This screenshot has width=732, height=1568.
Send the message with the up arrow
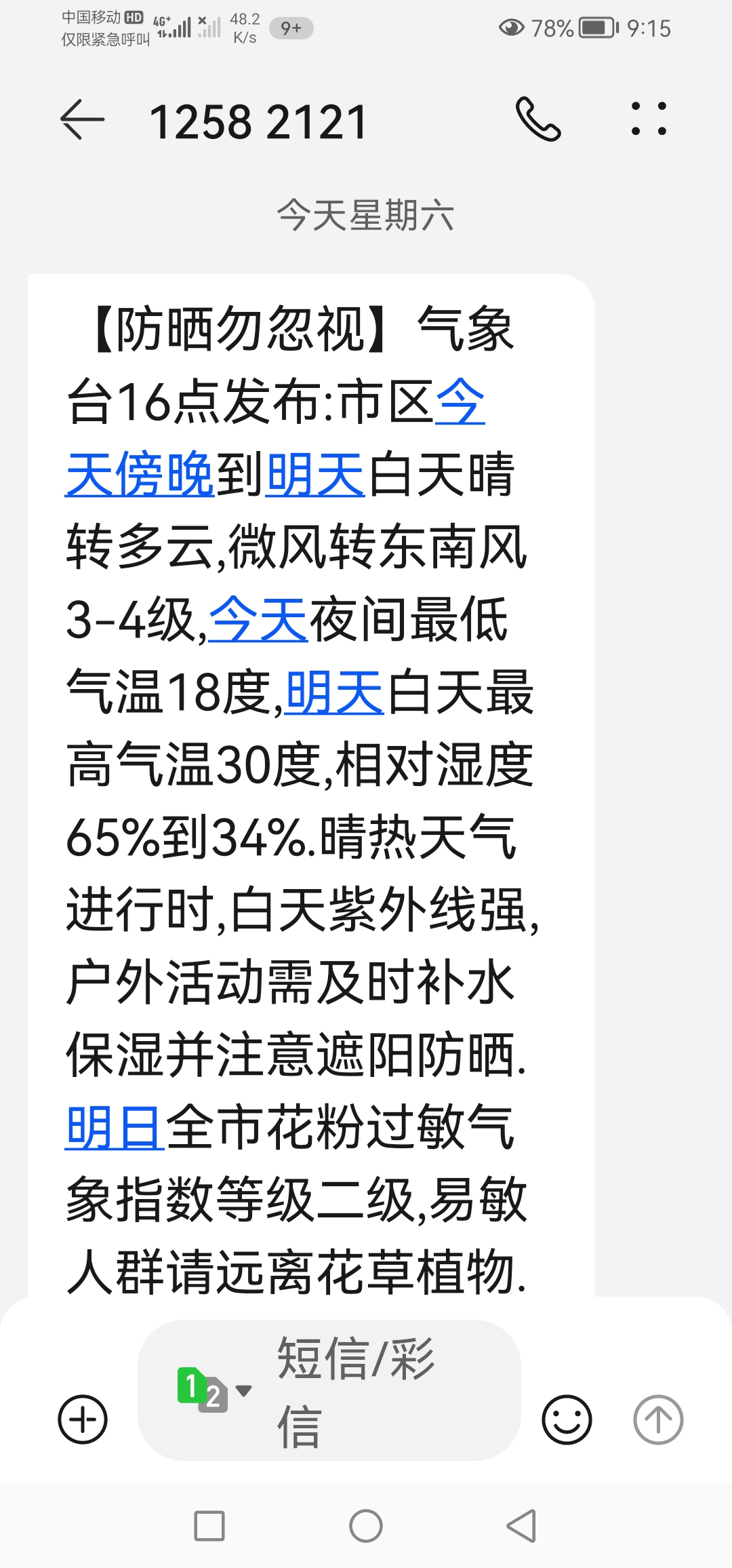click(658, 1419)
